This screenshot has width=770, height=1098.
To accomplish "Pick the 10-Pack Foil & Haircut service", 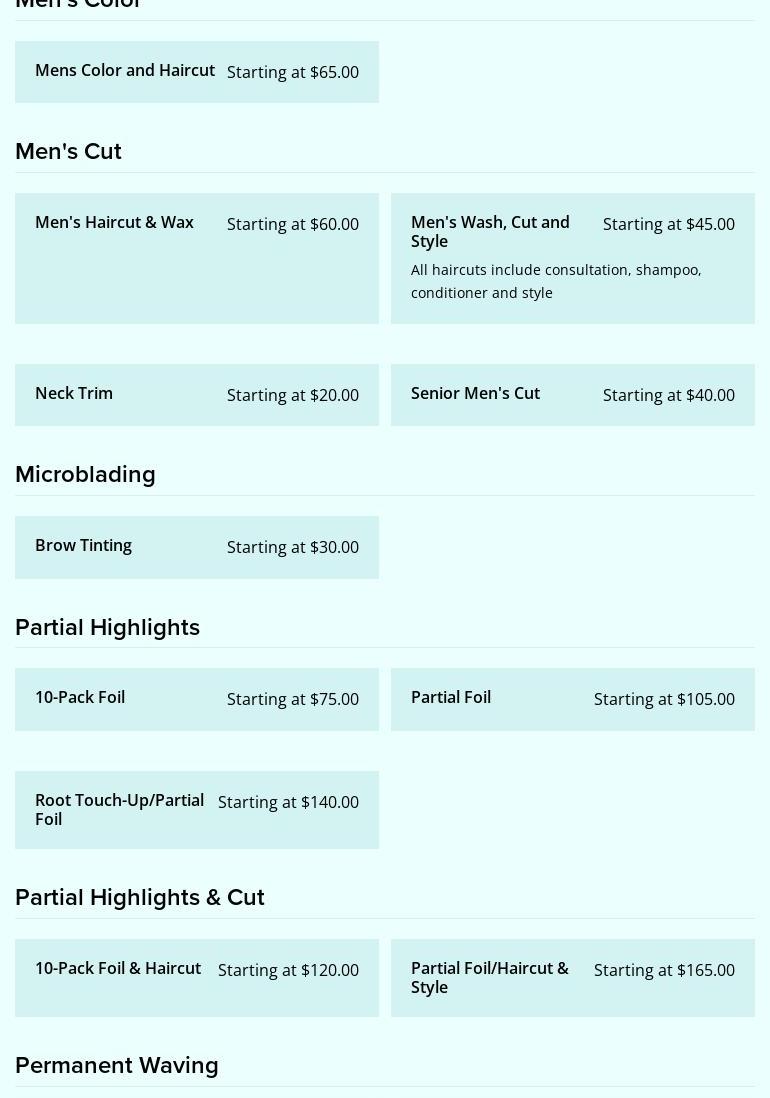I will click(x=197, y=978).
